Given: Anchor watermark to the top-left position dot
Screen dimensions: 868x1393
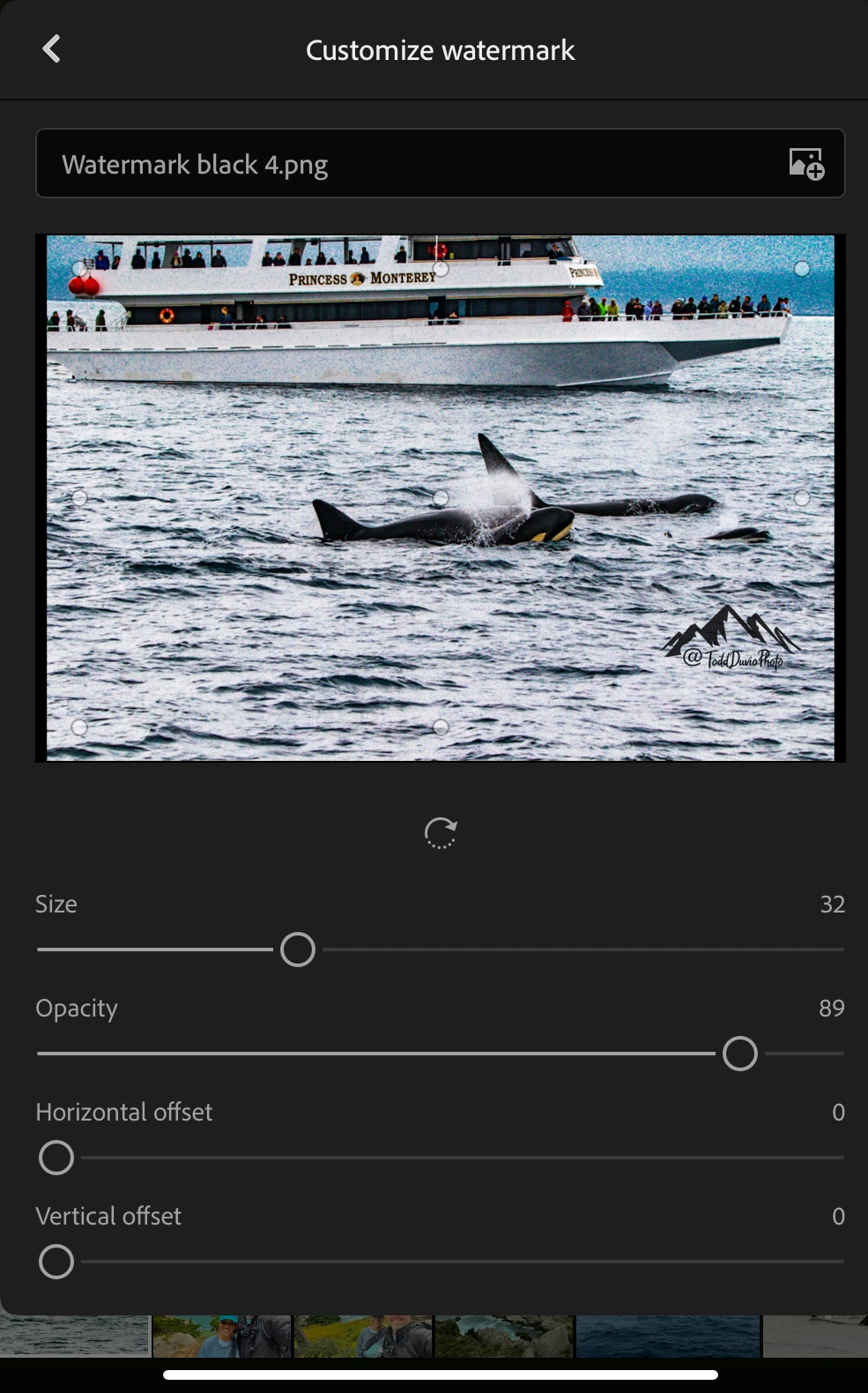Looking at the screenshot, I should (x=80, y=268).
